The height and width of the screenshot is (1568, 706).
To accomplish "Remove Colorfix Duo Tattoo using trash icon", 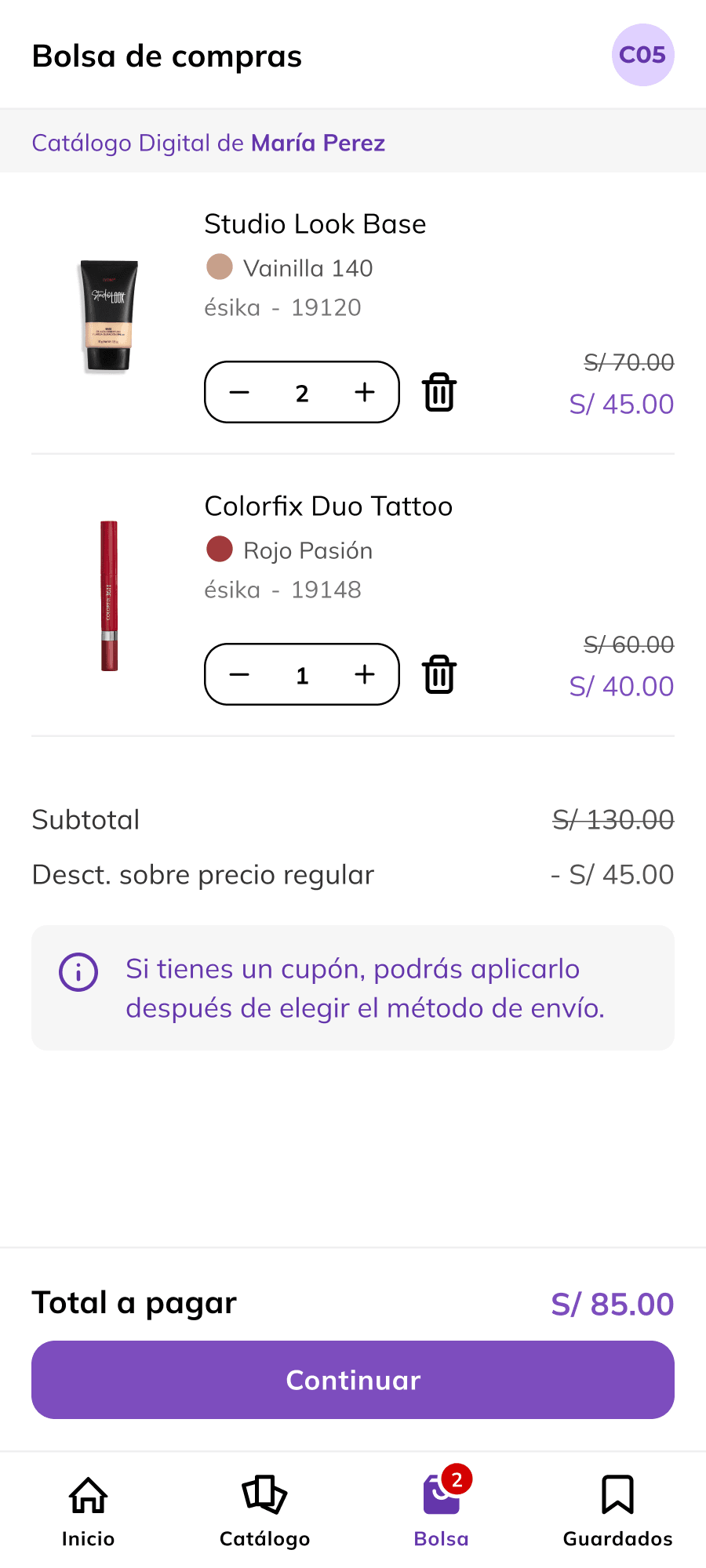I will (439, 674).
